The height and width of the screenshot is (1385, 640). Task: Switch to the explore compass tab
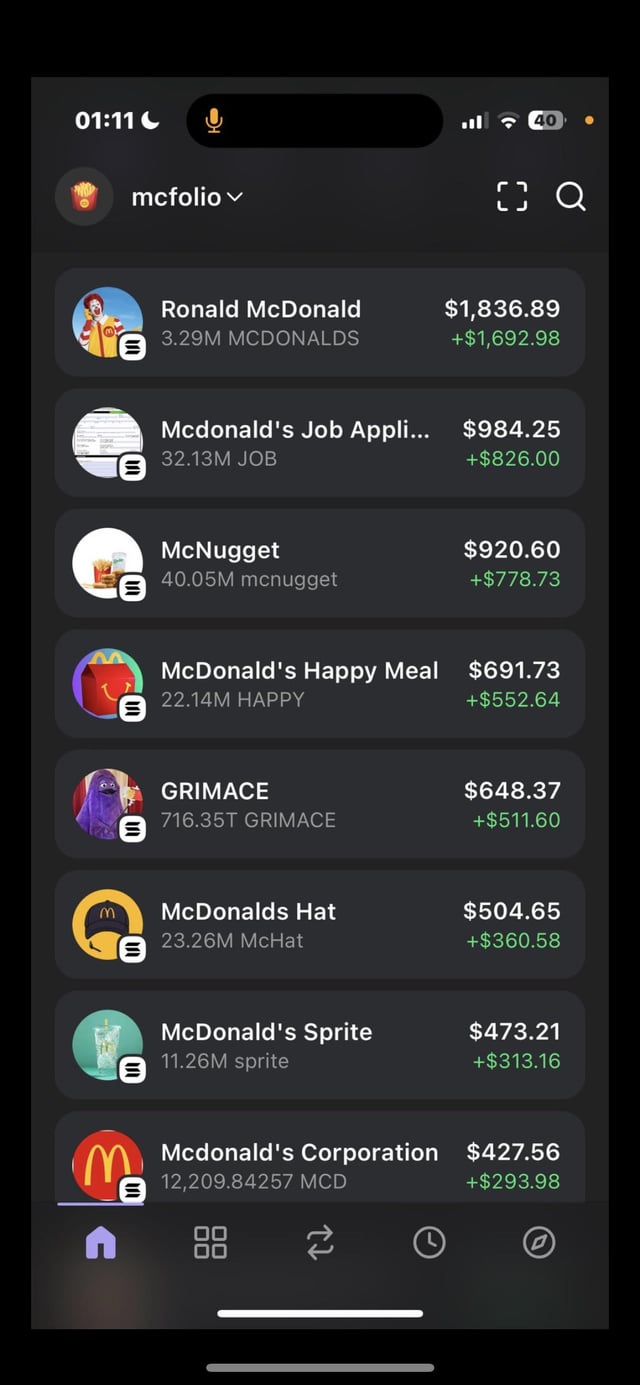[x=539, y=1242]
